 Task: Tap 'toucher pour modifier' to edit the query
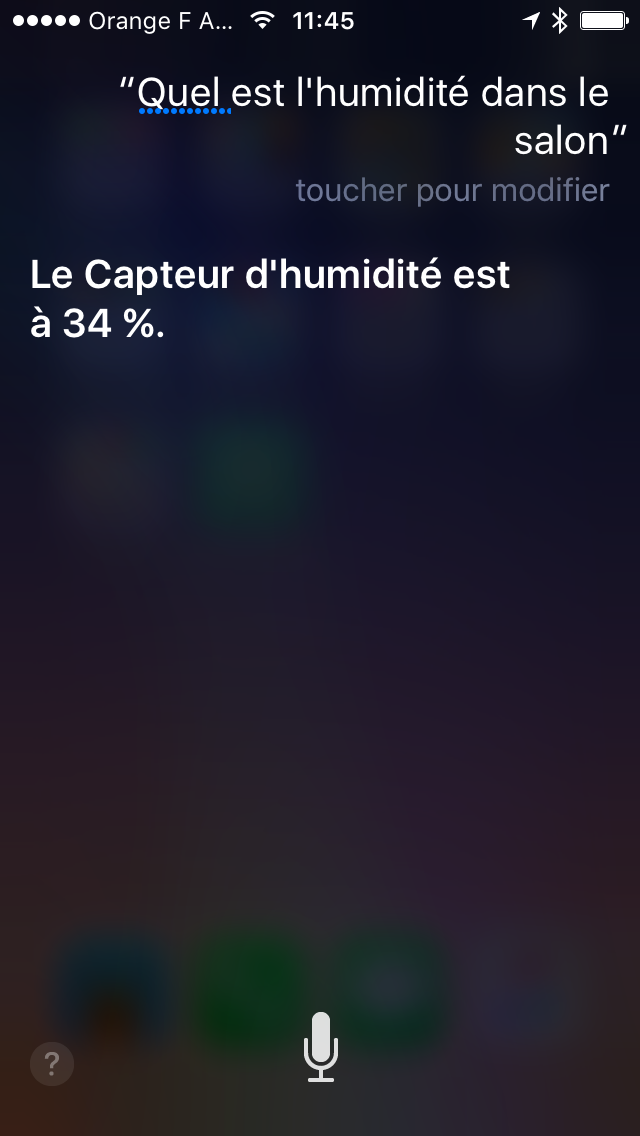click(x=452, y=191)
